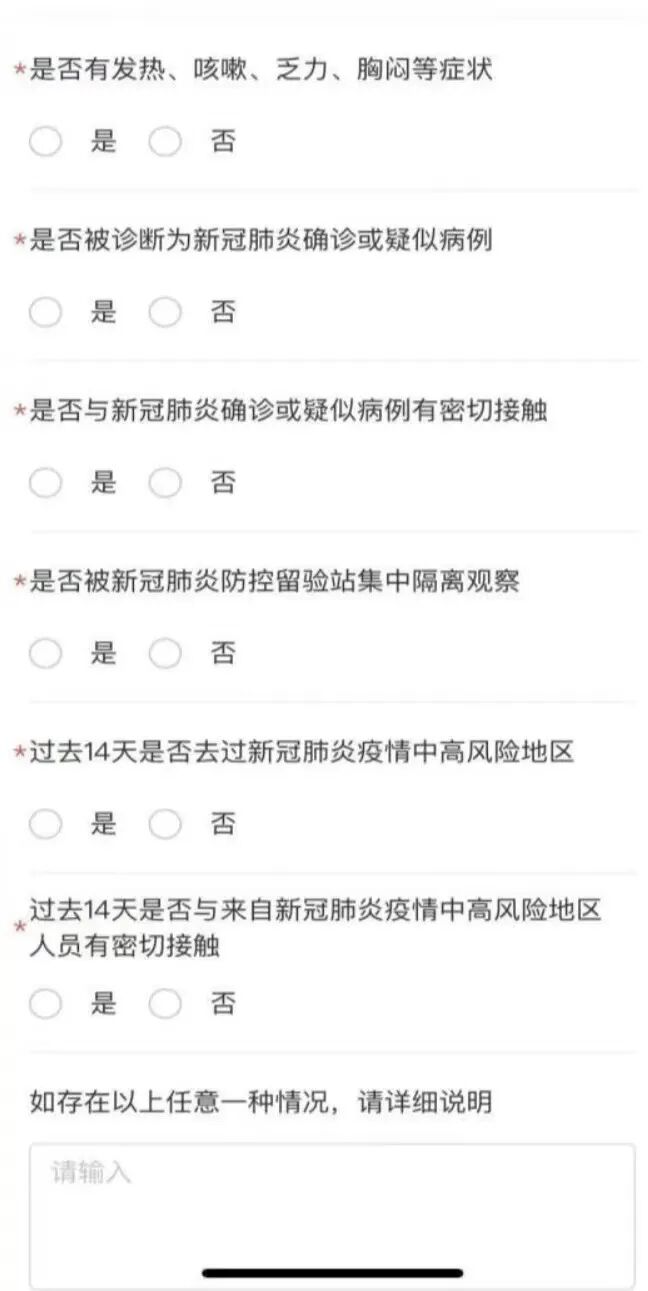Choose 否 for 与中高风险地区人员有密切接触
Image resolution: width=648 pixels, height=1291 pixels.
coord(166,1004)
